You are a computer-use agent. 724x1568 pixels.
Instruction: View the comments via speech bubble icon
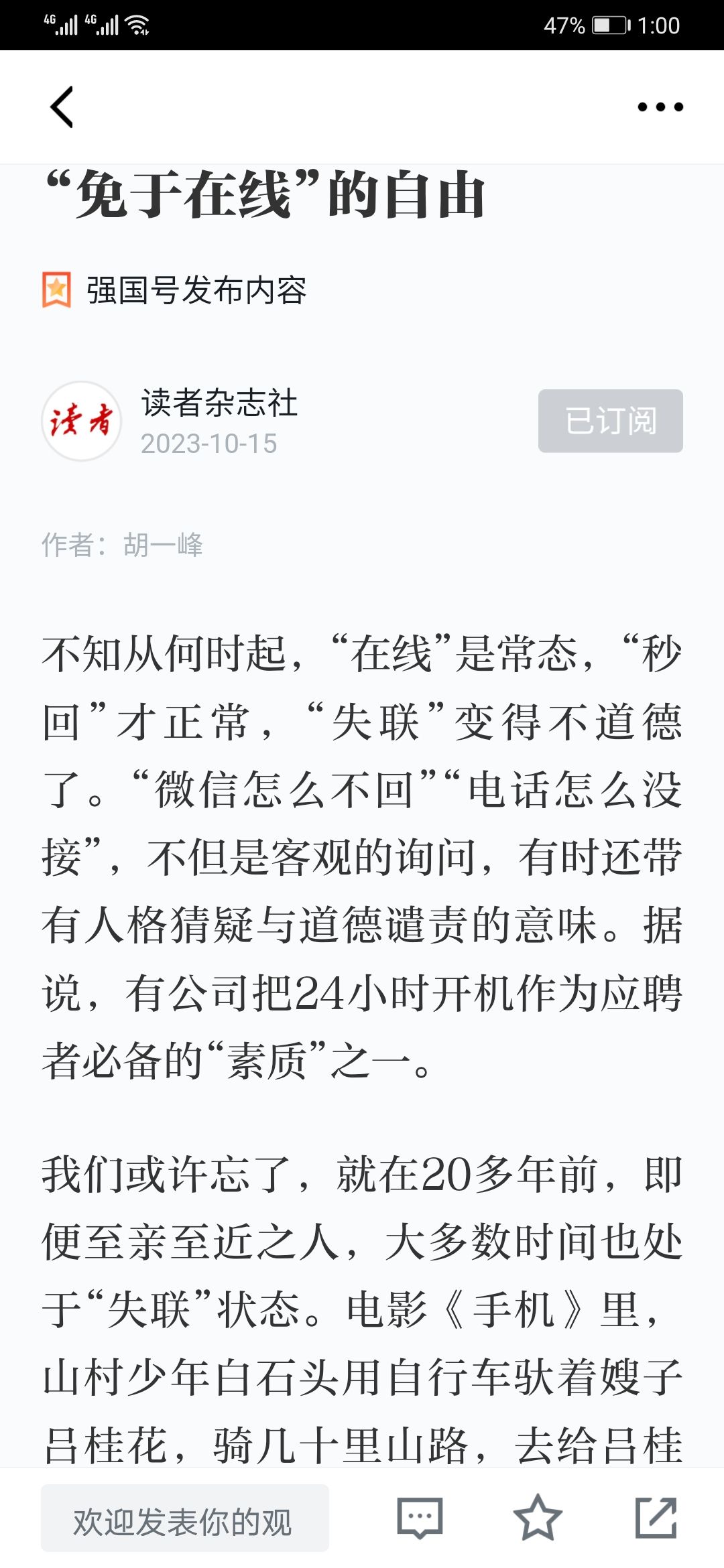(420, 1518)
